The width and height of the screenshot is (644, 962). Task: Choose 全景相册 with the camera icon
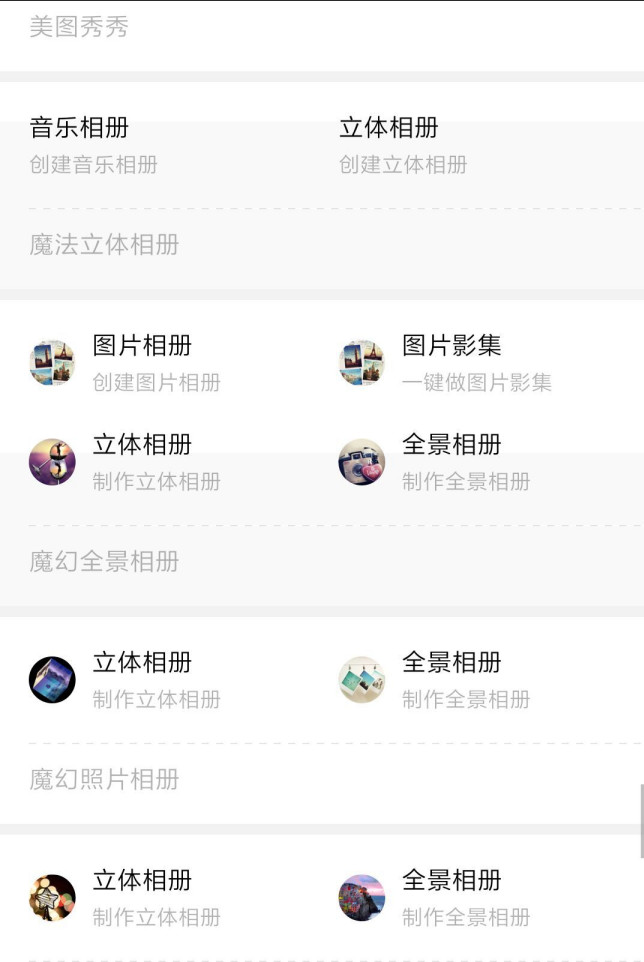point(451,446)
